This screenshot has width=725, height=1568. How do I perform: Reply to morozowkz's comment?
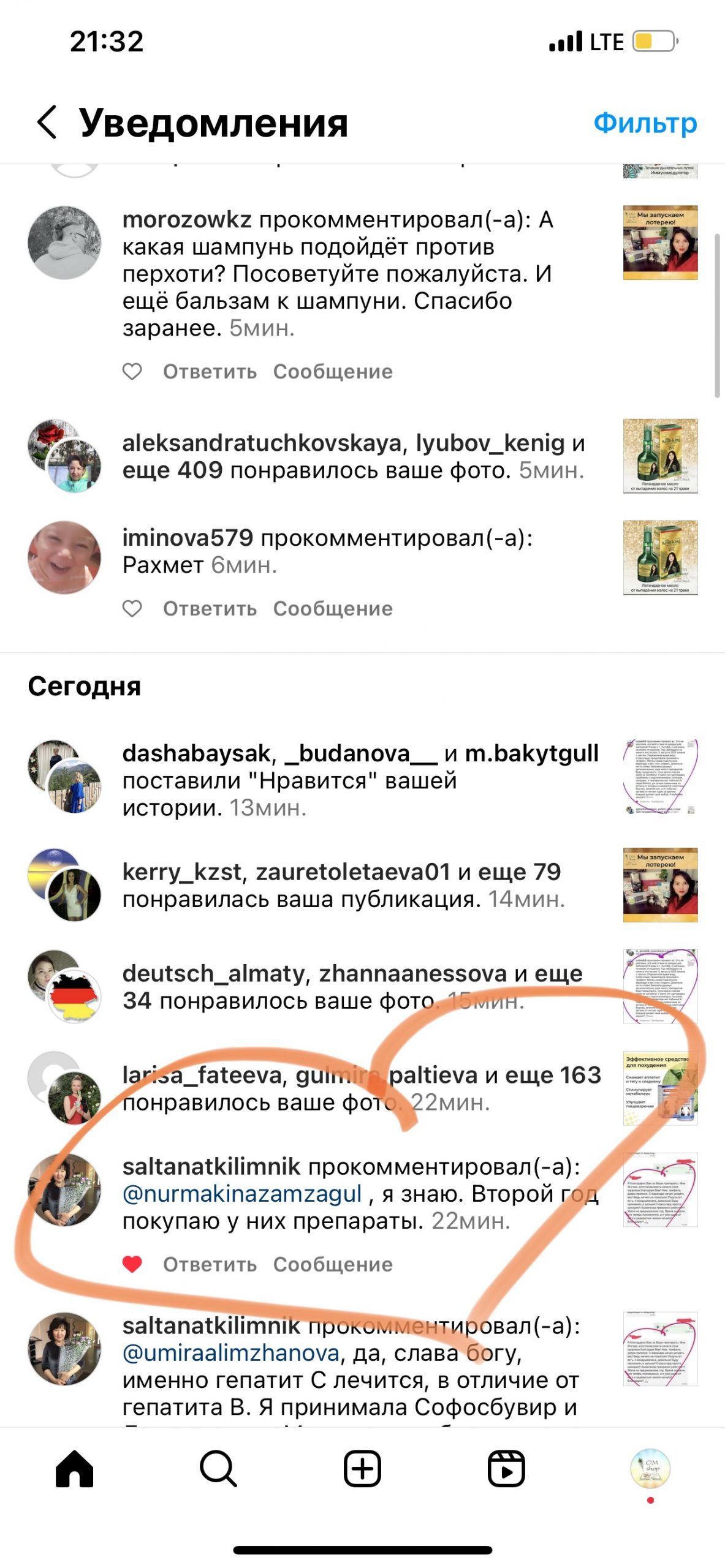tap(210, 371)
